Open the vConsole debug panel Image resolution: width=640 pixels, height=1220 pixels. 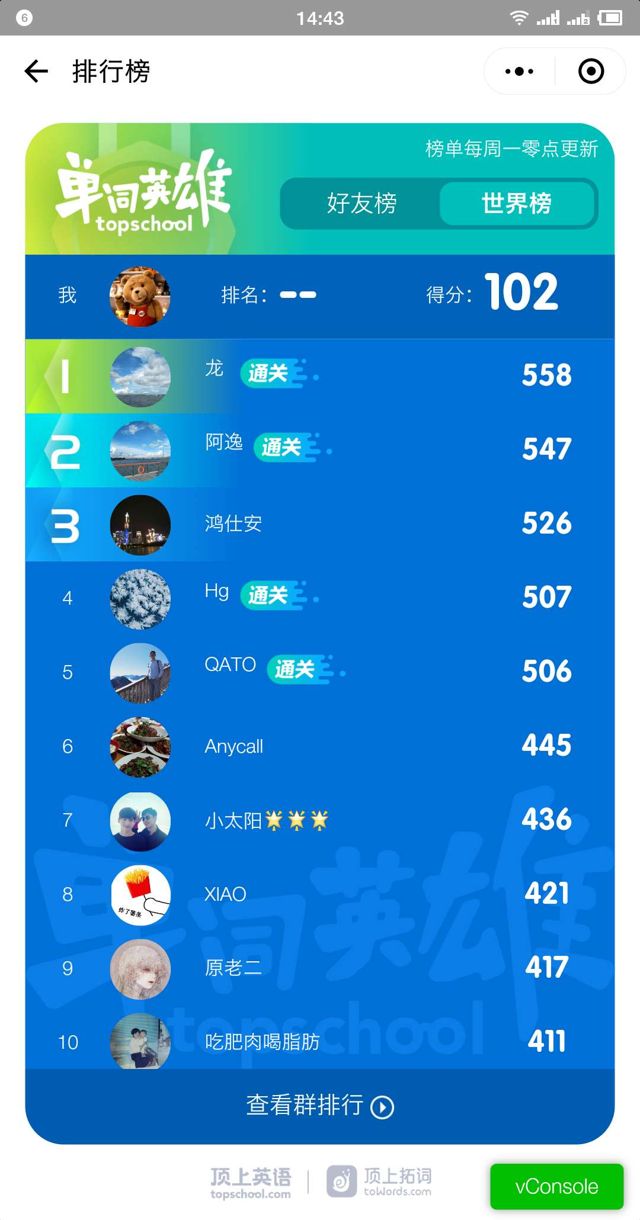tap(556, 1187)
